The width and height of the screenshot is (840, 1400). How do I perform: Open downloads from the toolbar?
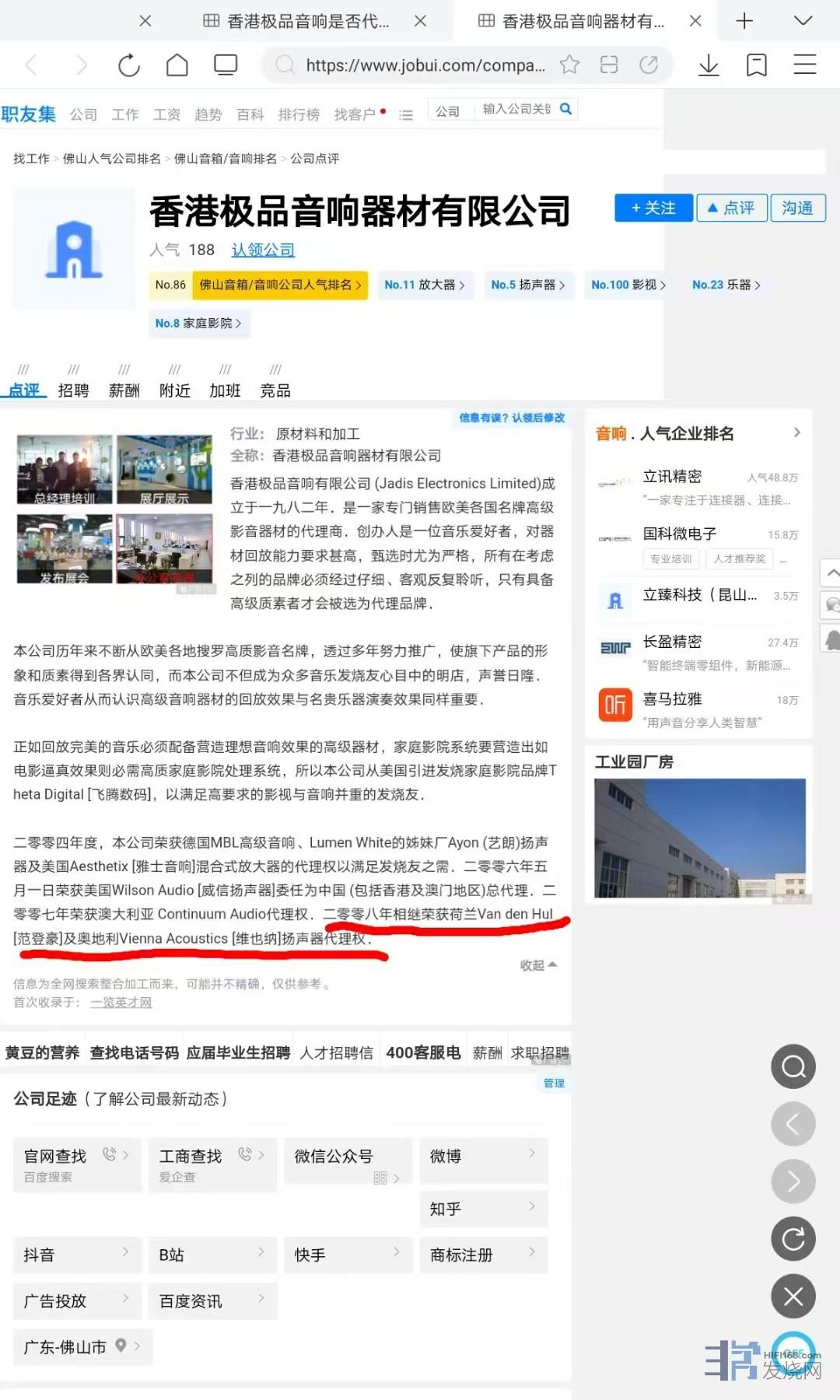(709, 65)
